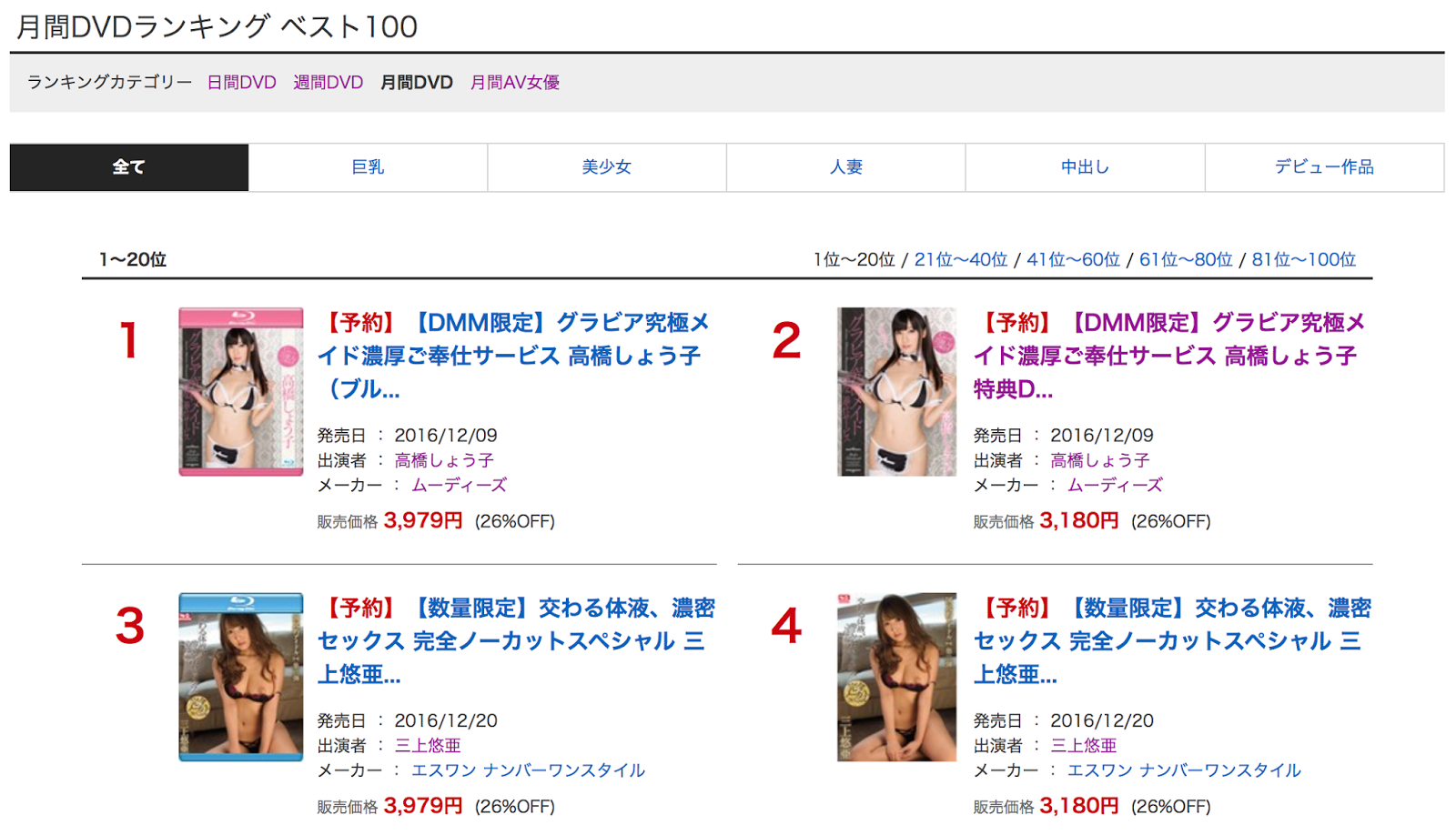Open the 月間AV女優 ranking category
The image size is (1456, 835).
pos(514,83)
